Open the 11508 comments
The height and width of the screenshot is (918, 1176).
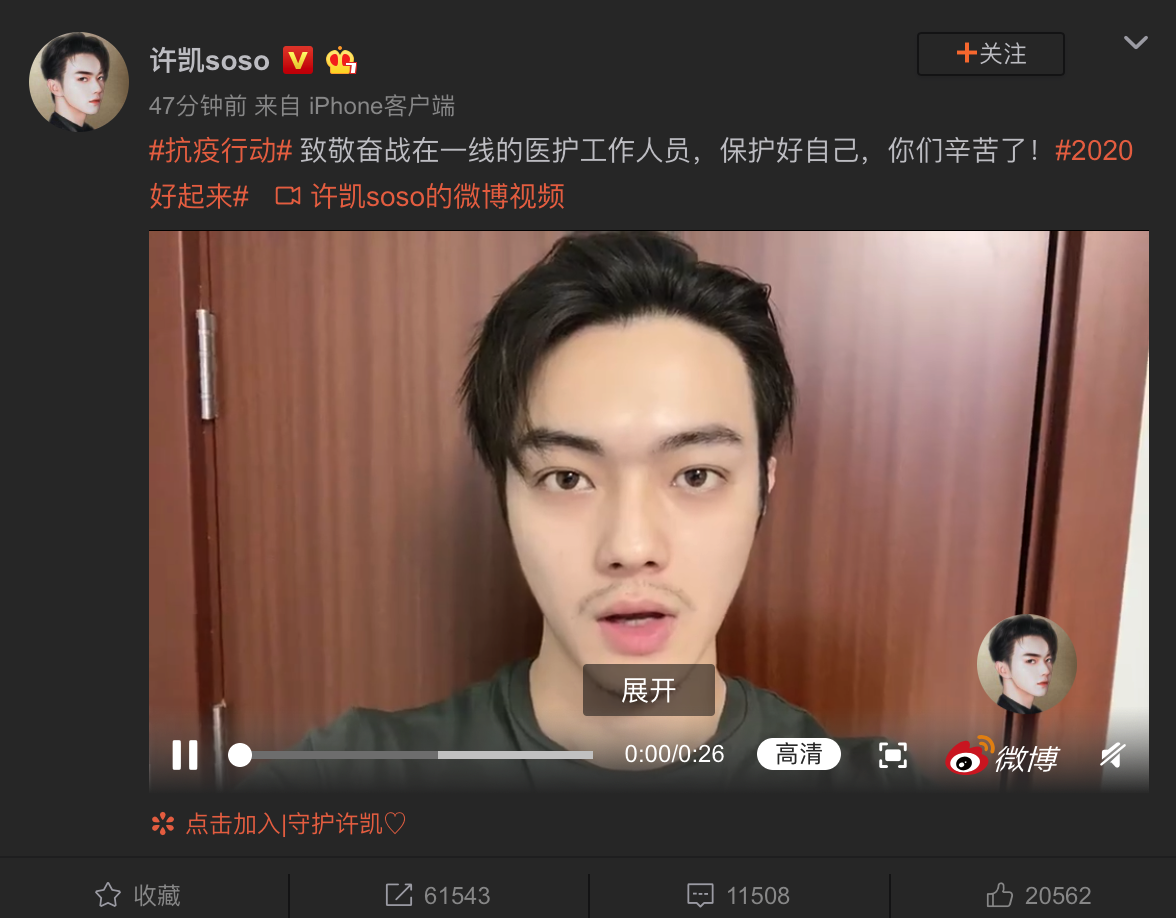pyautogui.click(x=738, y=895)
